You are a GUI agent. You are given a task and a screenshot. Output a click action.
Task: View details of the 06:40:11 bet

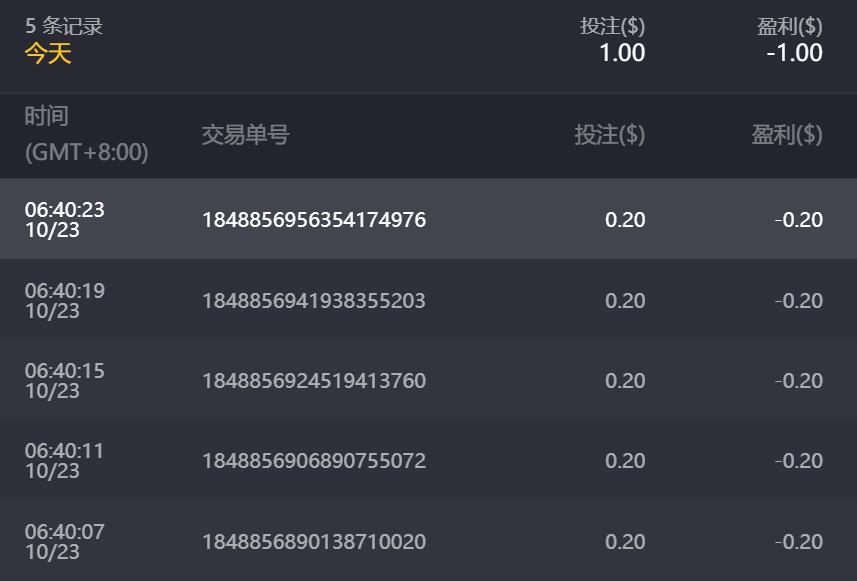tap(428, 461)
